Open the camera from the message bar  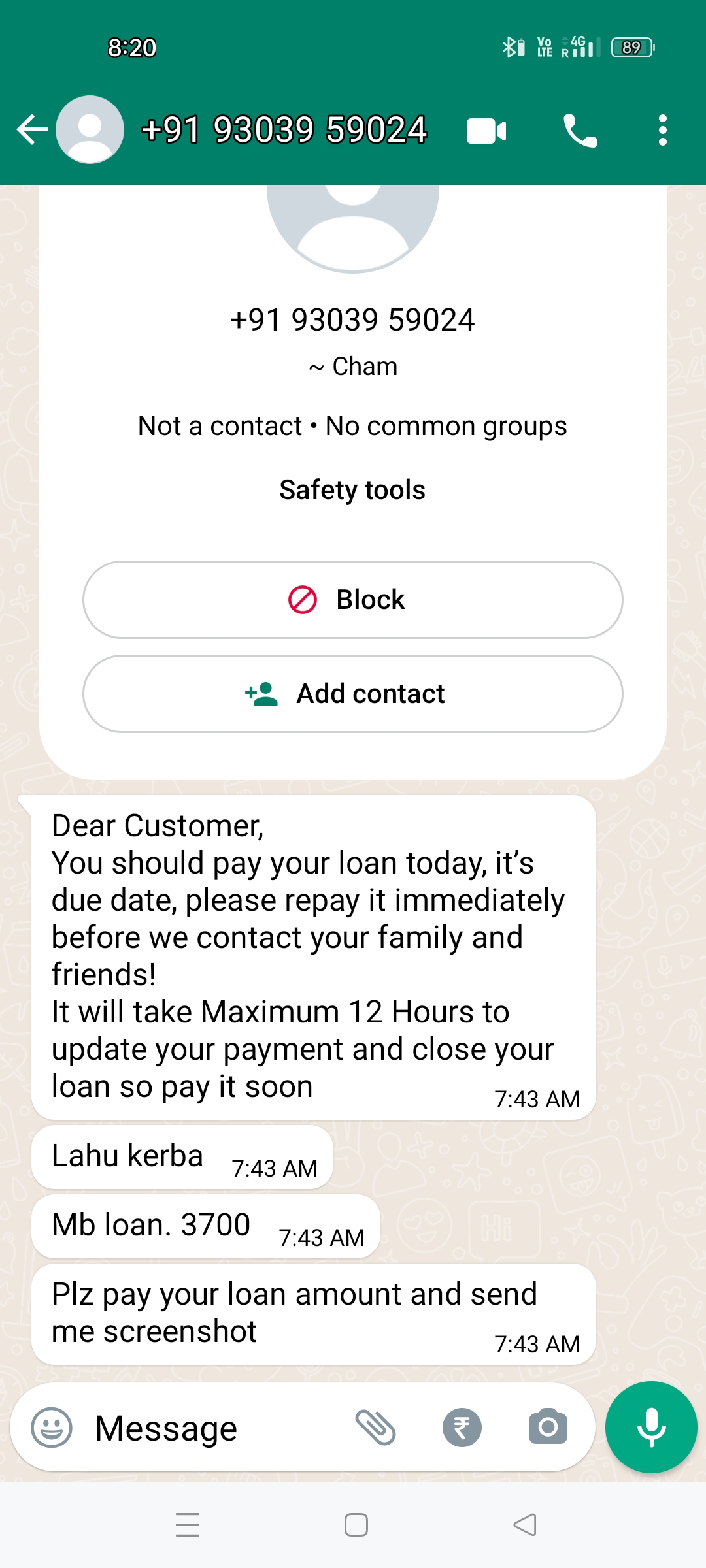[x=548, y=1428]
